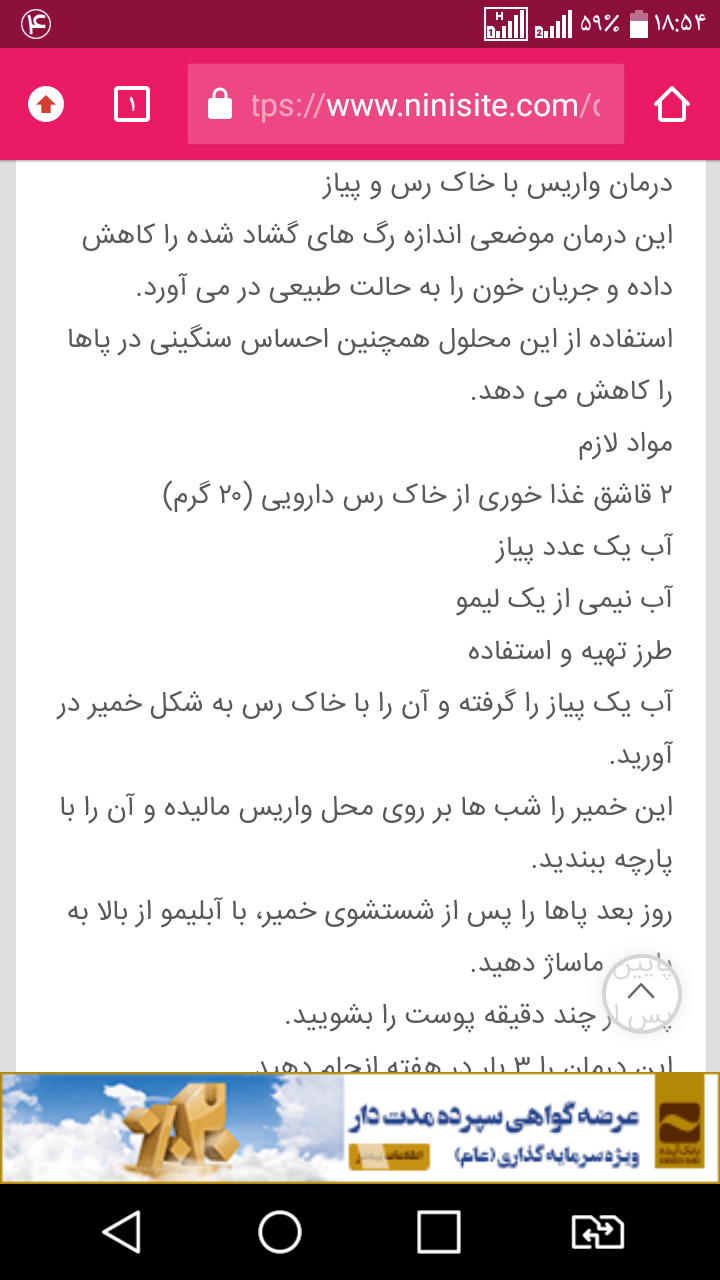Screen dimensions: 720x1280
Task: Tap the red upward arrow icon in the toolbar
Action: (x=46, y=104)
